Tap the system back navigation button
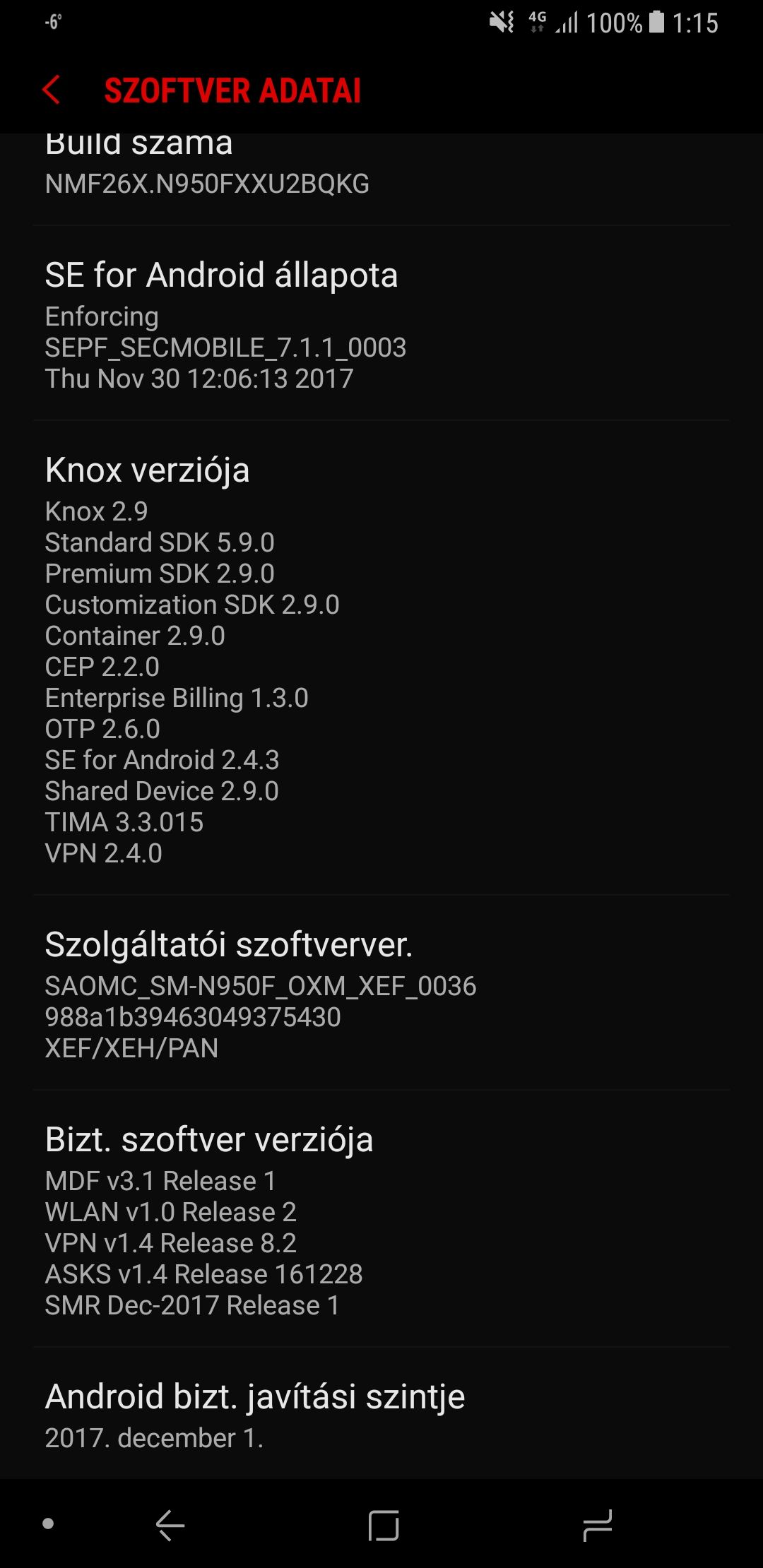763x1568 pixels. pyautogui.click(x=170, y=1524)
